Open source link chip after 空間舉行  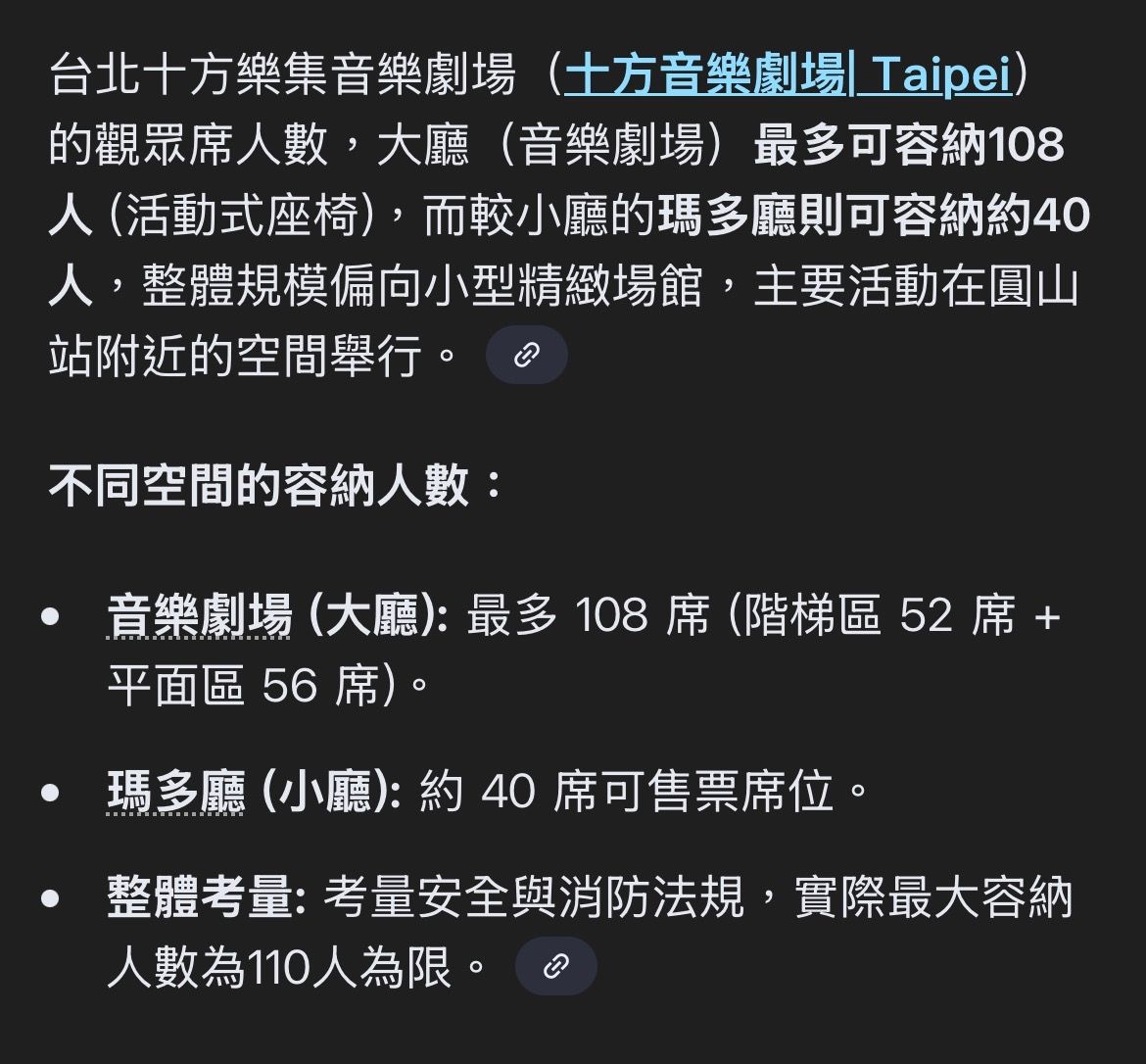[527, 355]
